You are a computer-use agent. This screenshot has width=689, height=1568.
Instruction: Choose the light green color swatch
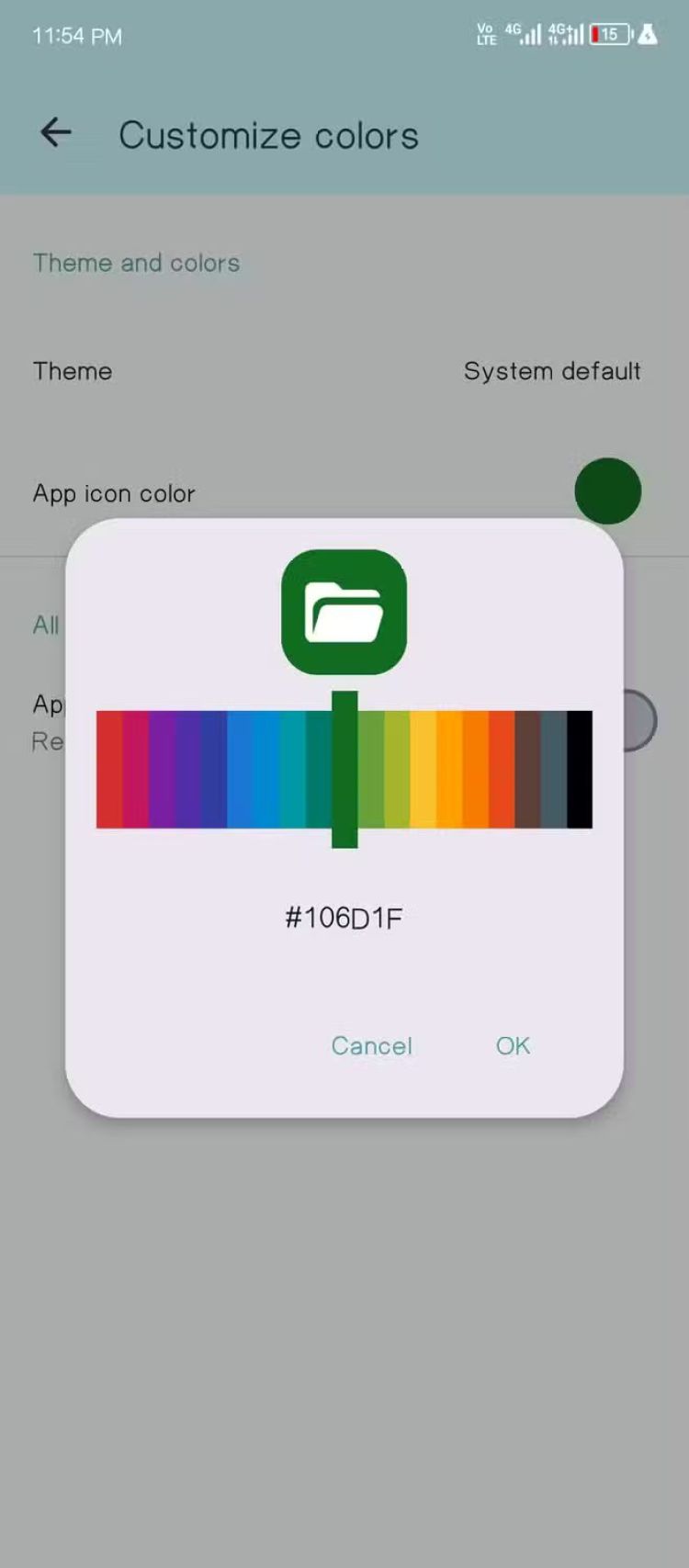coord(371,769)
